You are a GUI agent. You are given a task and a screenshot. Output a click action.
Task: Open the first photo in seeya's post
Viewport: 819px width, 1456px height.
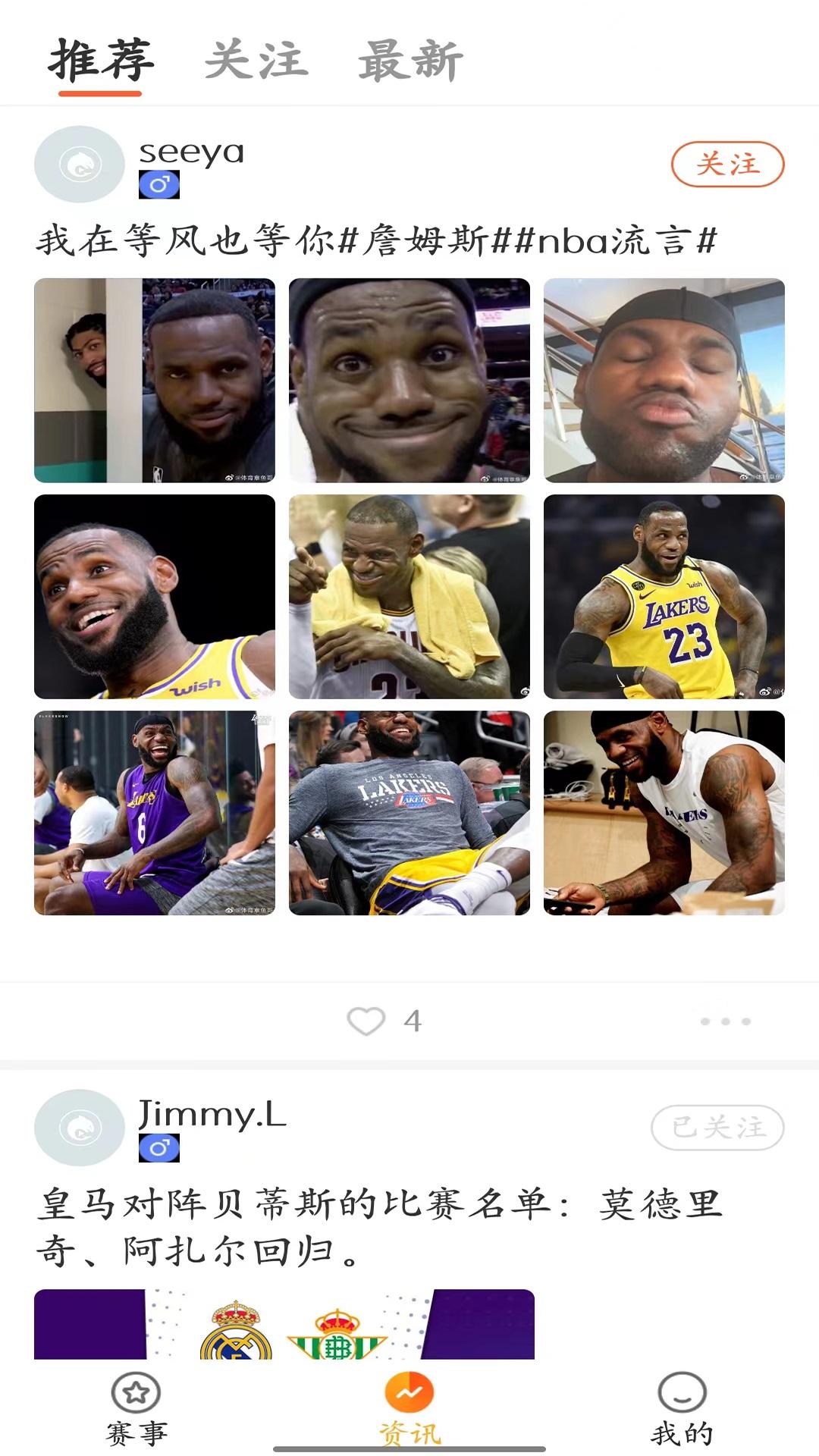coord(155,381)
